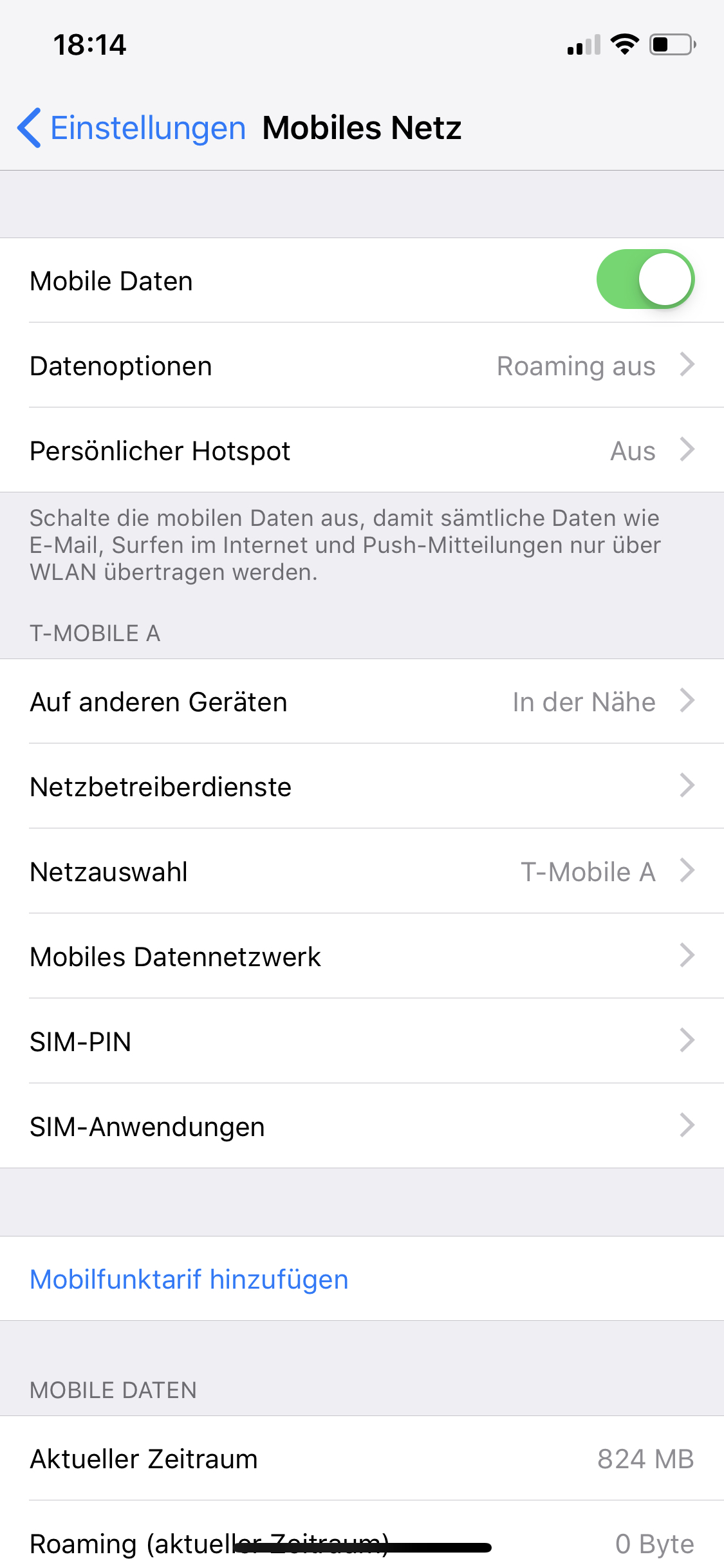Open SIM-Anwendungen

pyautogui.click(x=362, y=1126)
